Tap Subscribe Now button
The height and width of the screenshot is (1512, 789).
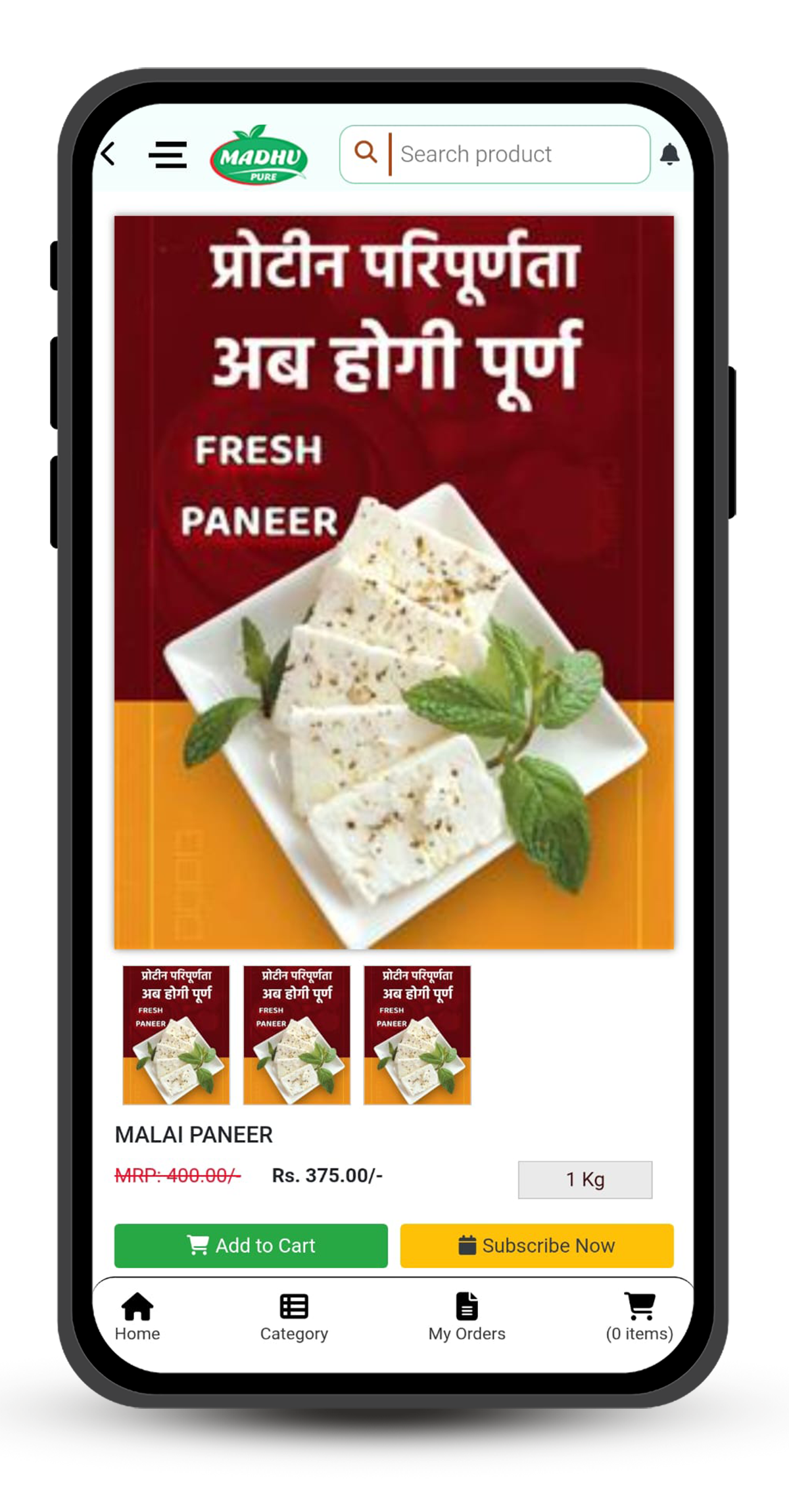click(x=537, y=1245)
